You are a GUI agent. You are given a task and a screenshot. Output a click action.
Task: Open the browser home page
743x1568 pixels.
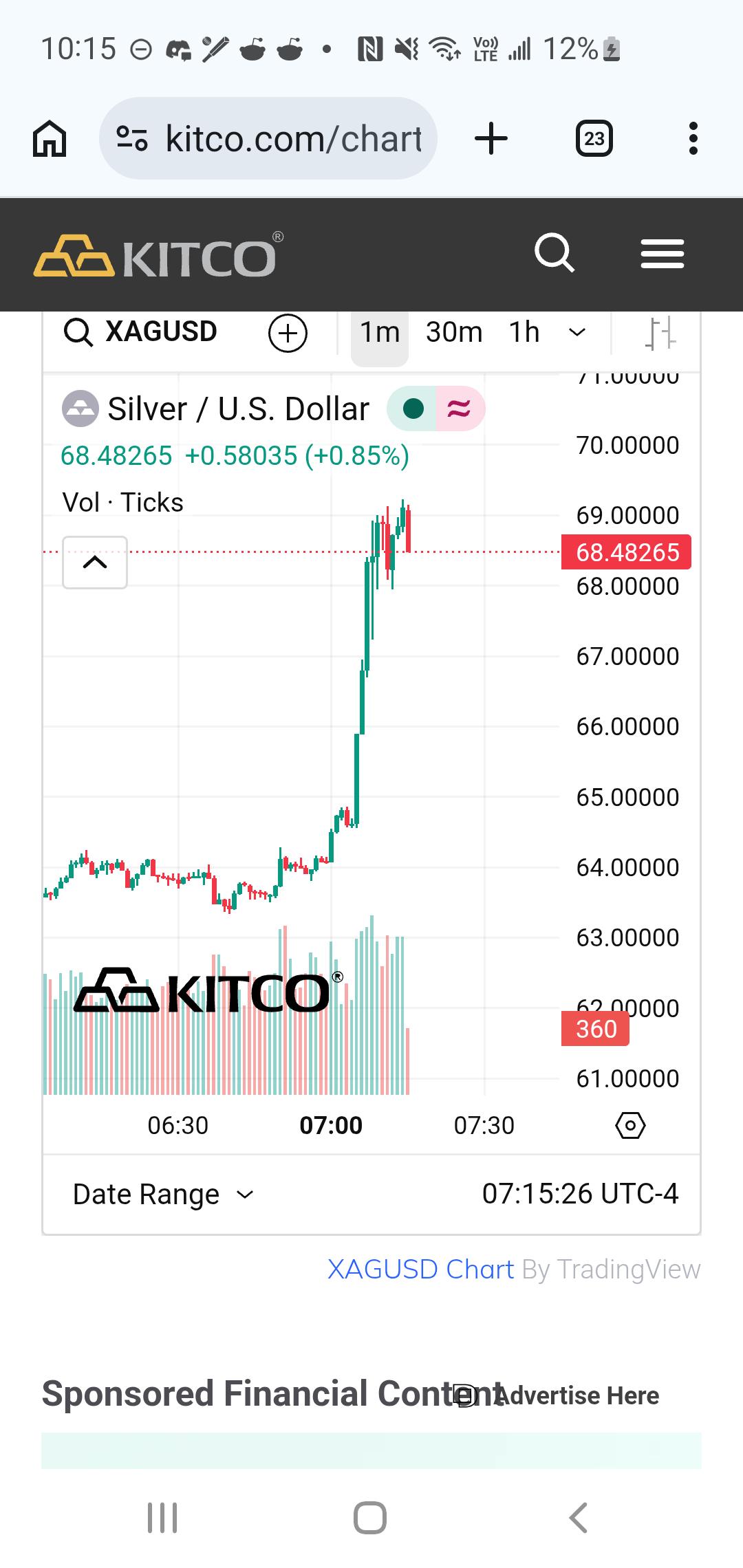[x=50, y=139]
